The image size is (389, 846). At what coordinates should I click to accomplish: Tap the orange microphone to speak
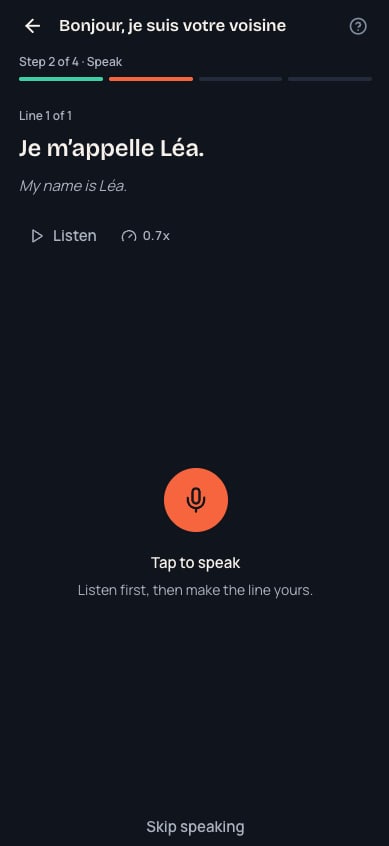(x=196, y=500)
